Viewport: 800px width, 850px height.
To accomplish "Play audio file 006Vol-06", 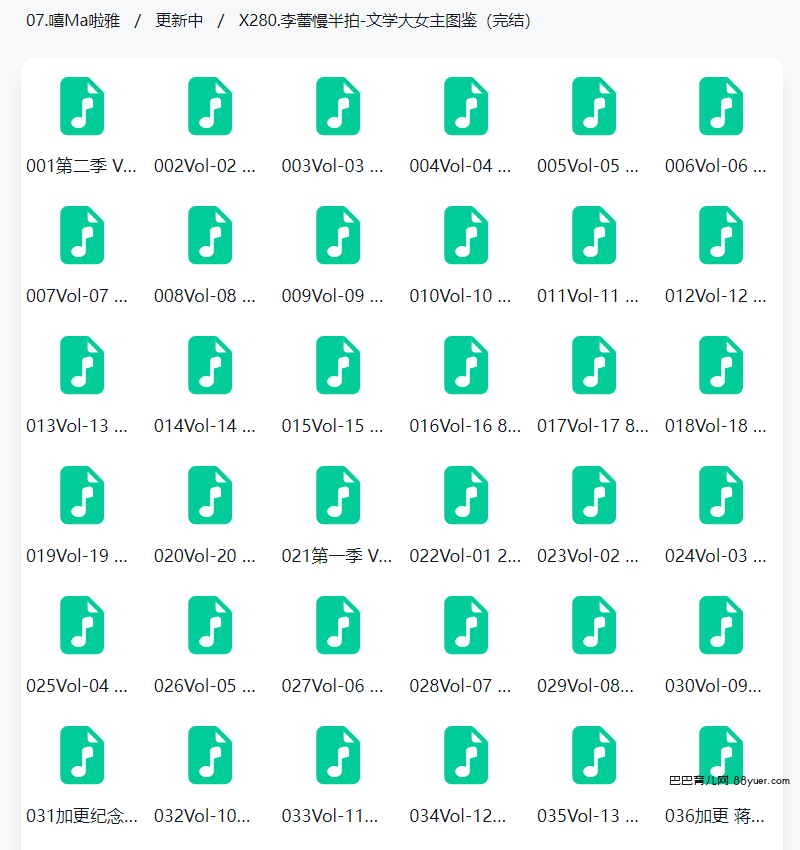I will [x=721, y=107].
